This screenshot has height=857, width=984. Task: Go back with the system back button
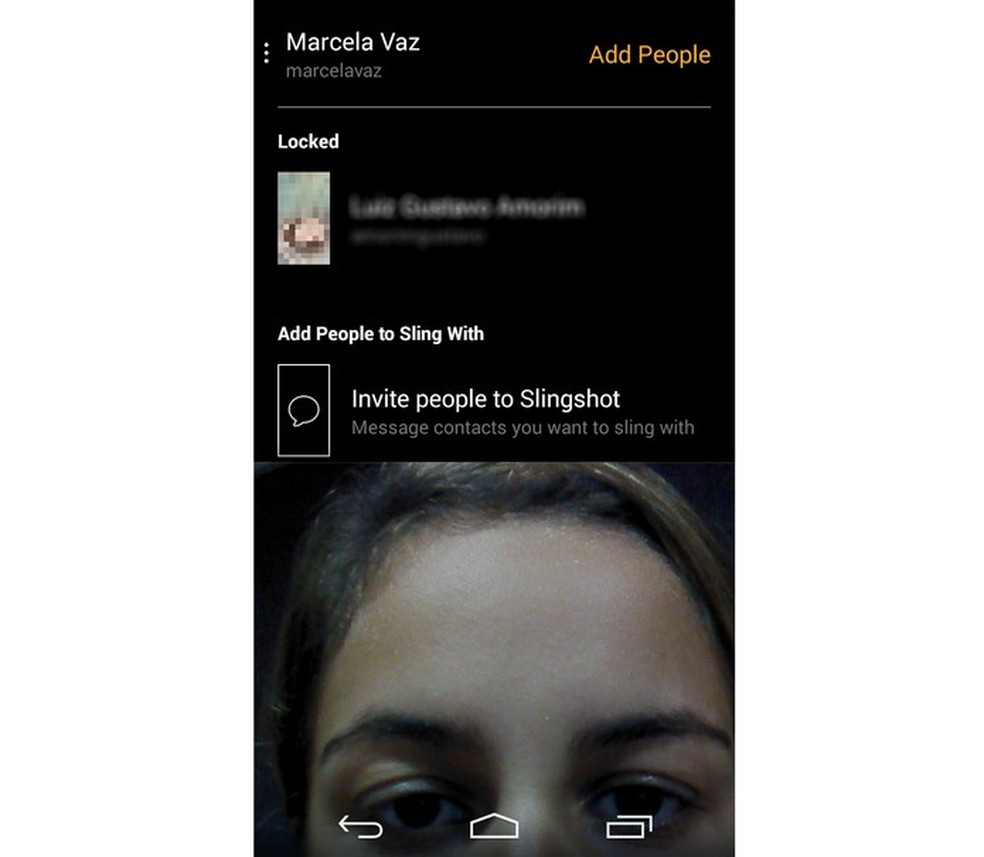point(361,826)
